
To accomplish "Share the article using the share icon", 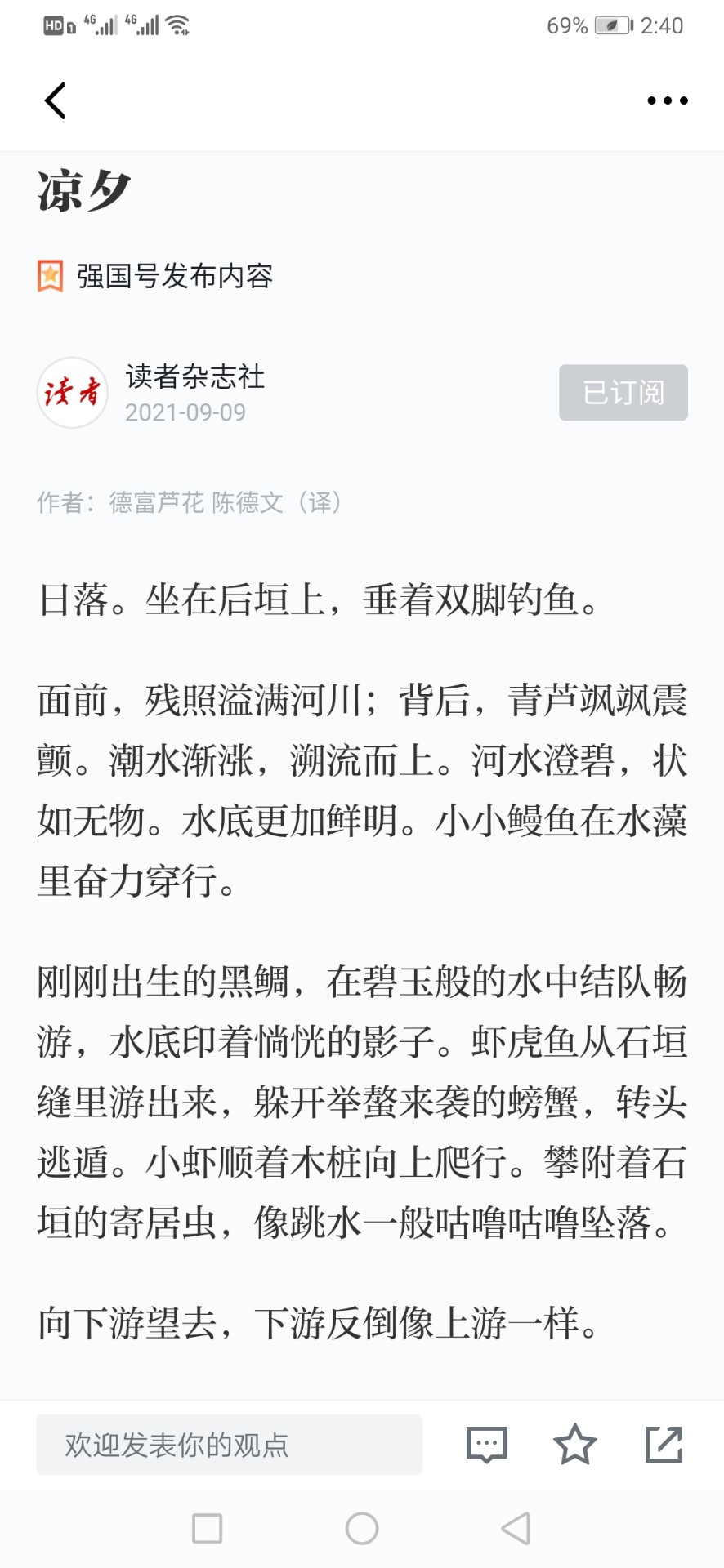I will (664, 1444).
